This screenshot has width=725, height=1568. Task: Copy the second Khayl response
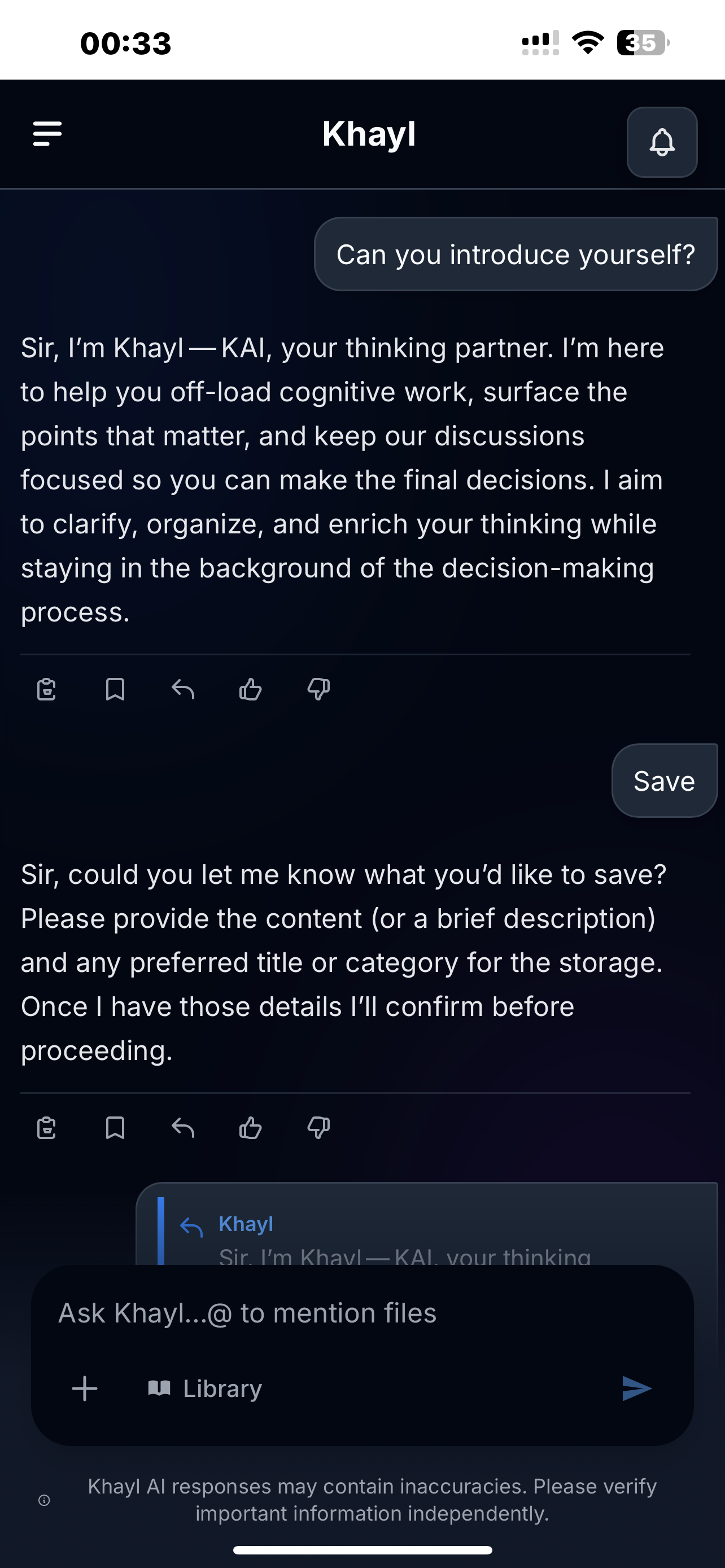coord(47,1127)
